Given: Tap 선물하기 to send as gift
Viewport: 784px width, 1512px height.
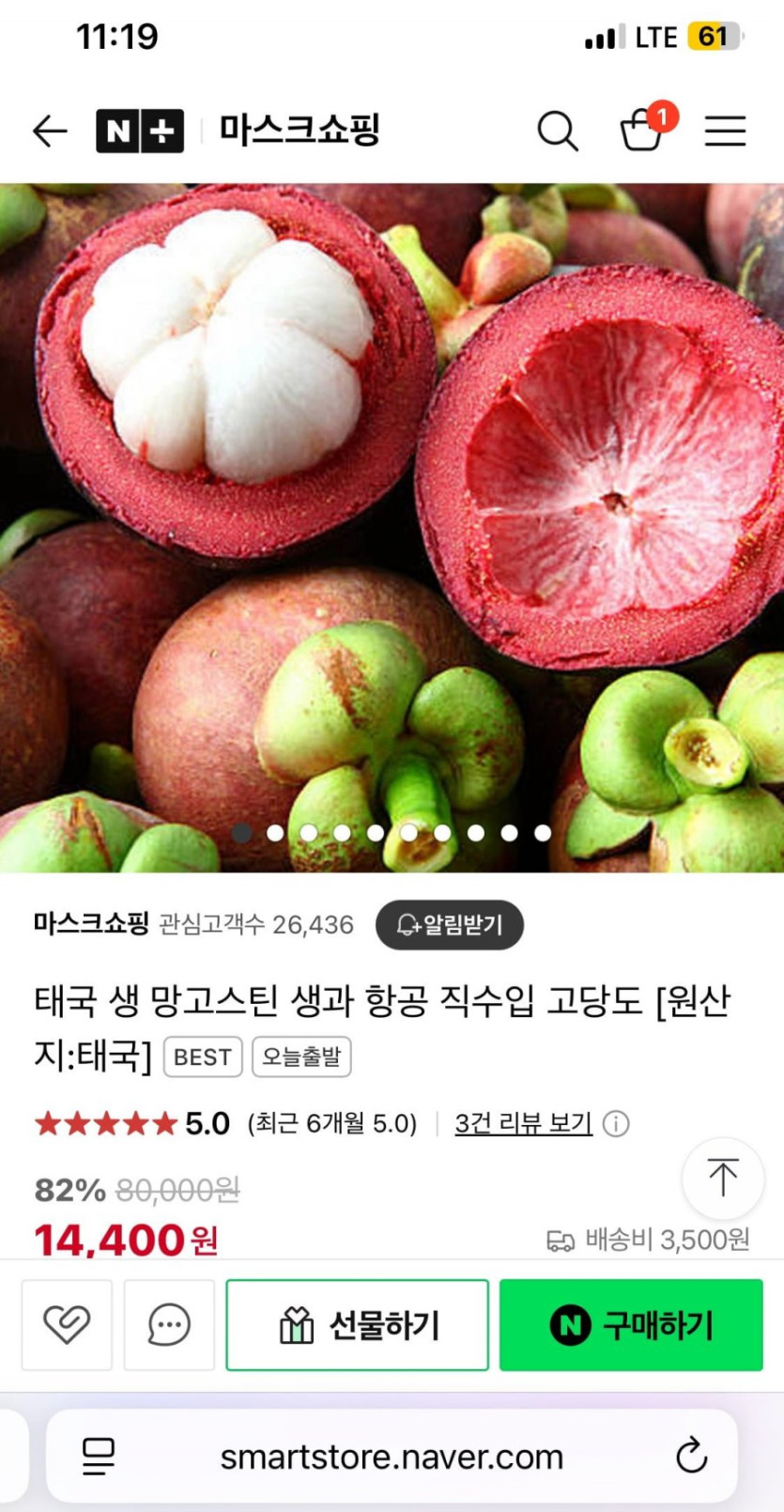Looking at the screenshot, I should (357, 1324).
